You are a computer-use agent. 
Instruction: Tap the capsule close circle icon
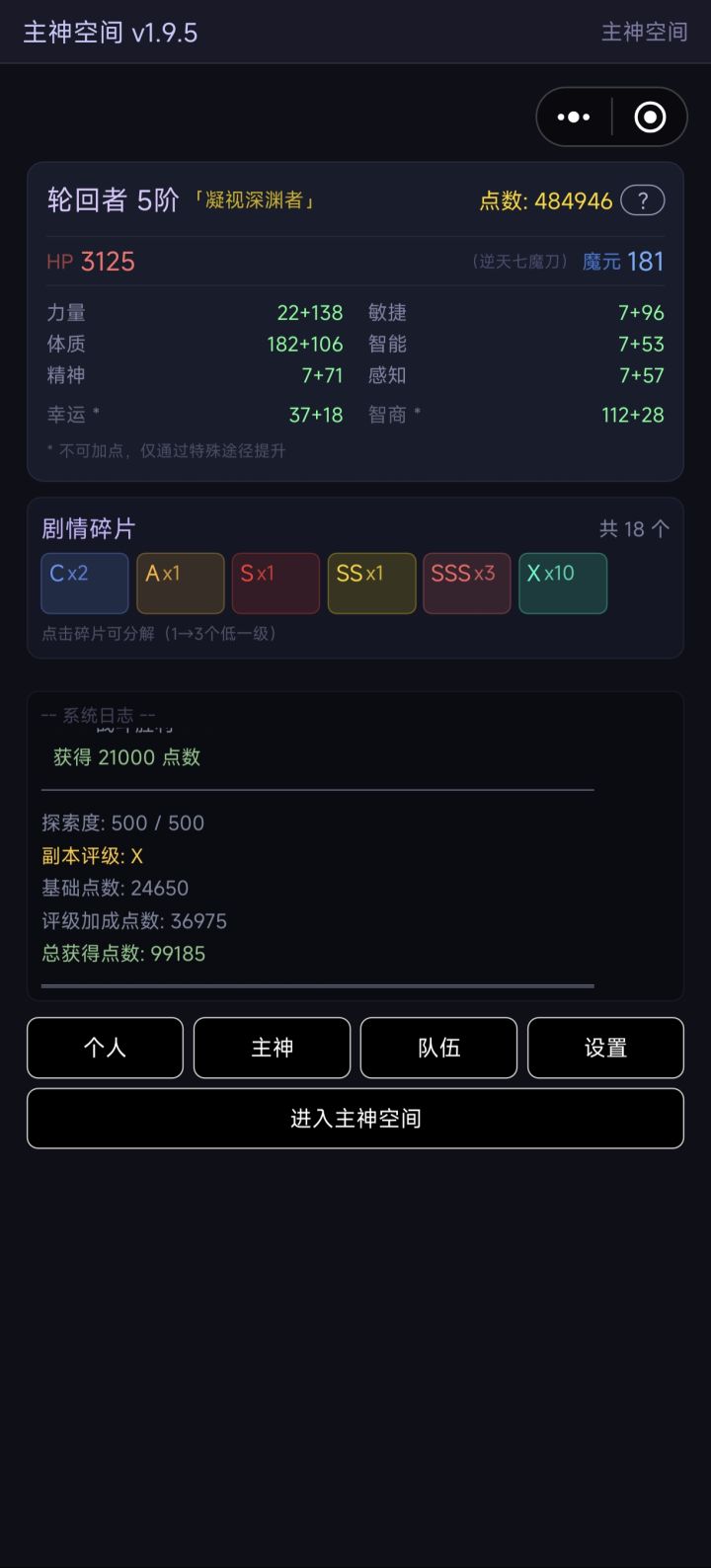tap(650, 117)
